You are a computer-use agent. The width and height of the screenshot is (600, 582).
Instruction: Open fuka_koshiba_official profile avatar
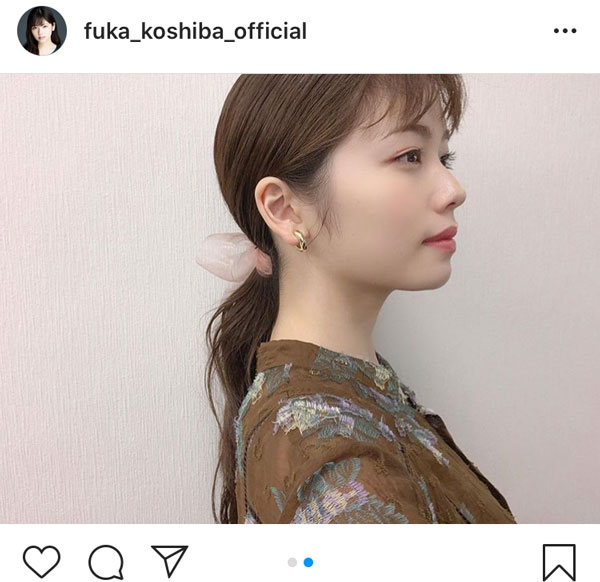tap(42, 31)
